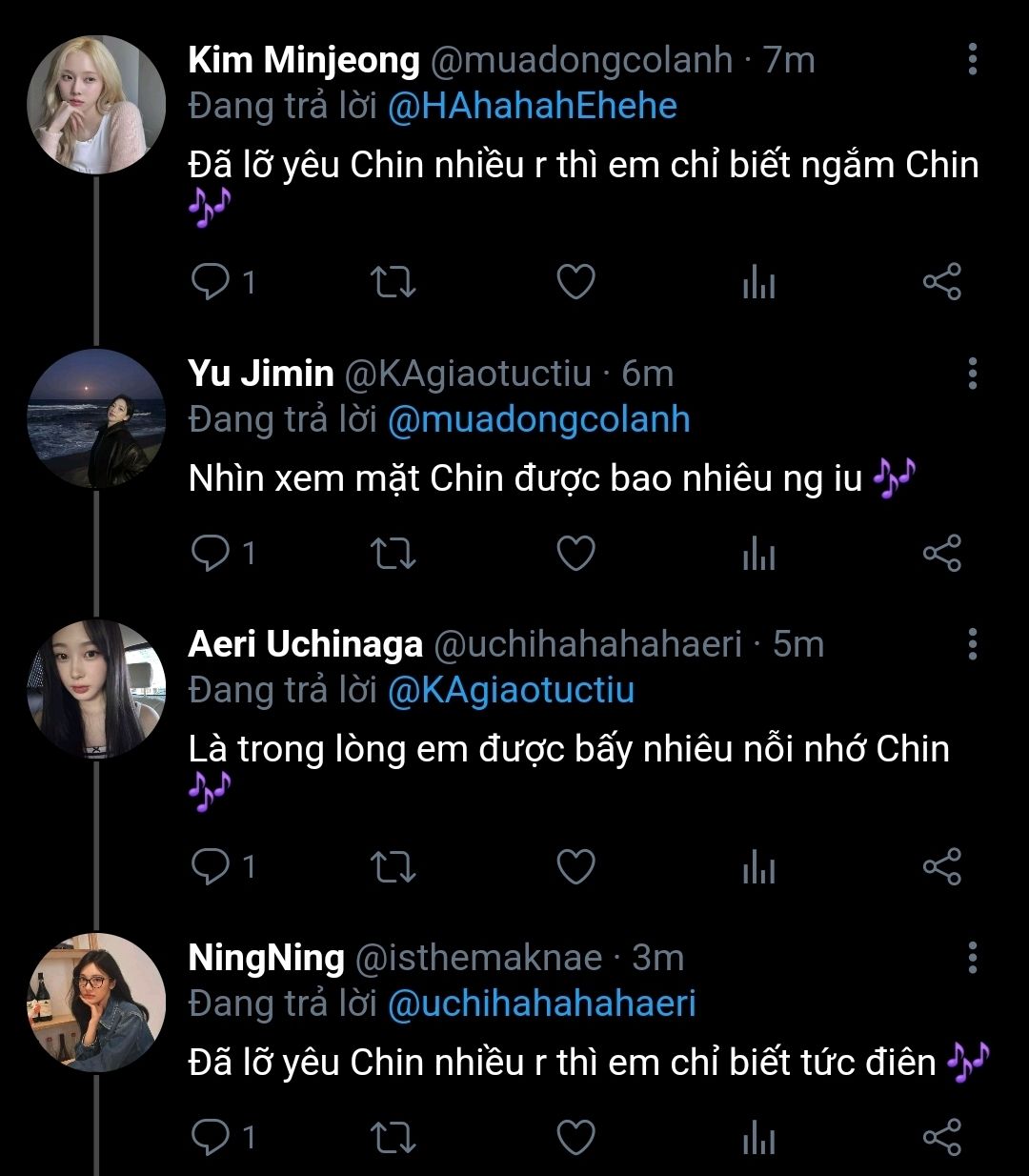The image size is (1029, 1176).
Task: Like NingNing's reply
Action: click(x=575, y=1137)
